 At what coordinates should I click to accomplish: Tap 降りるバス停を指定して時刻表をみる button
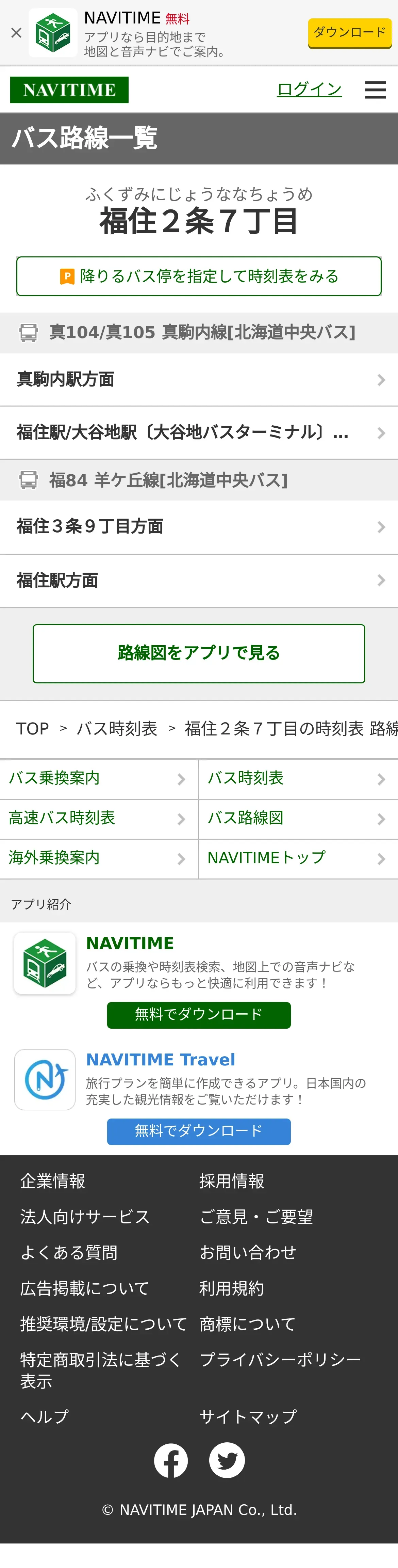(x=199, y=276)
